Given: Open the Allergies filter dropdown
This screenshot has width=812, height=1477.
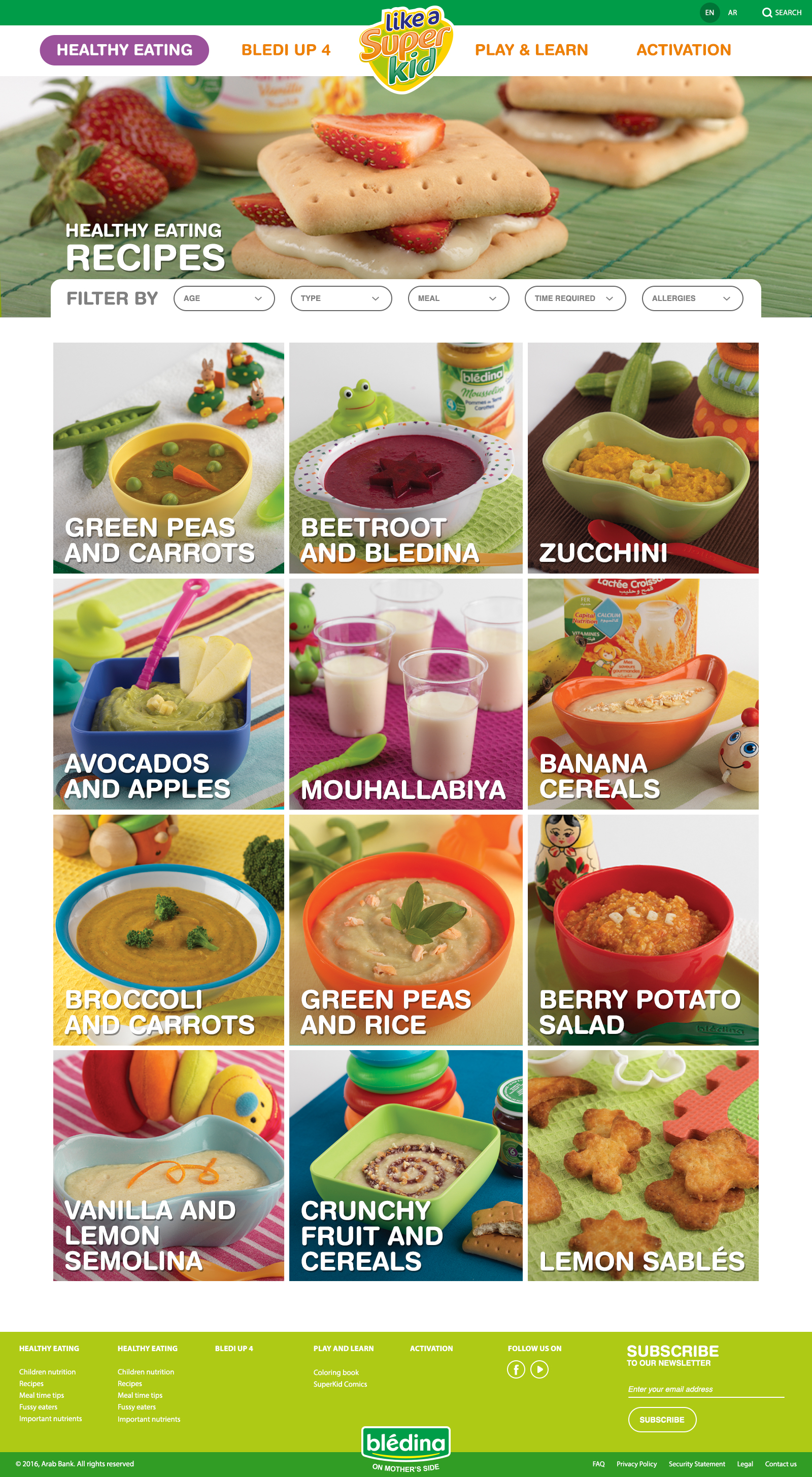Looking at the screenshot, I should tap(692, 298).
